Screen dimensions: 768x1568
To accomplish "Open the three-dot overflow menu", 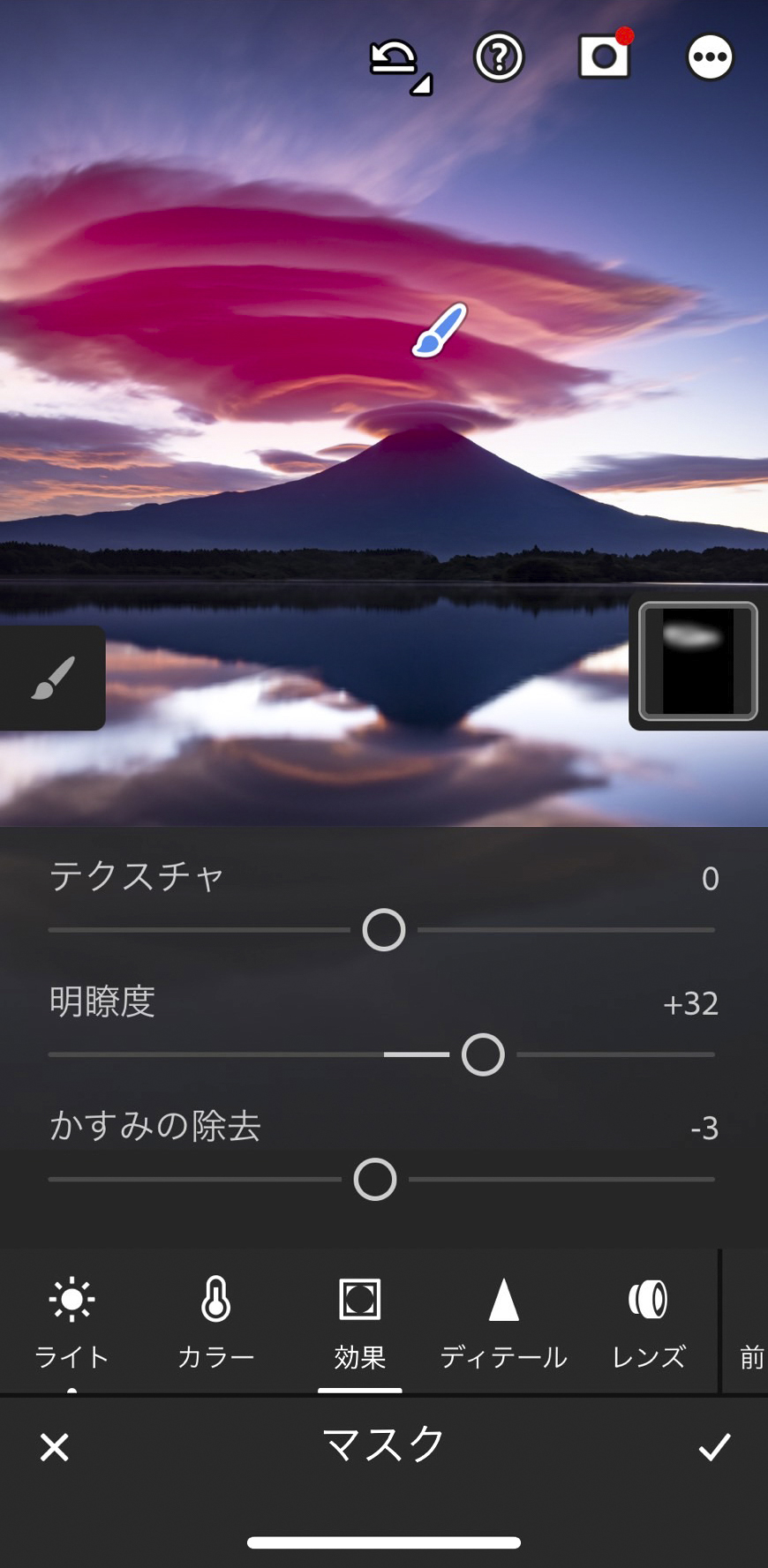I will [710, 58].
